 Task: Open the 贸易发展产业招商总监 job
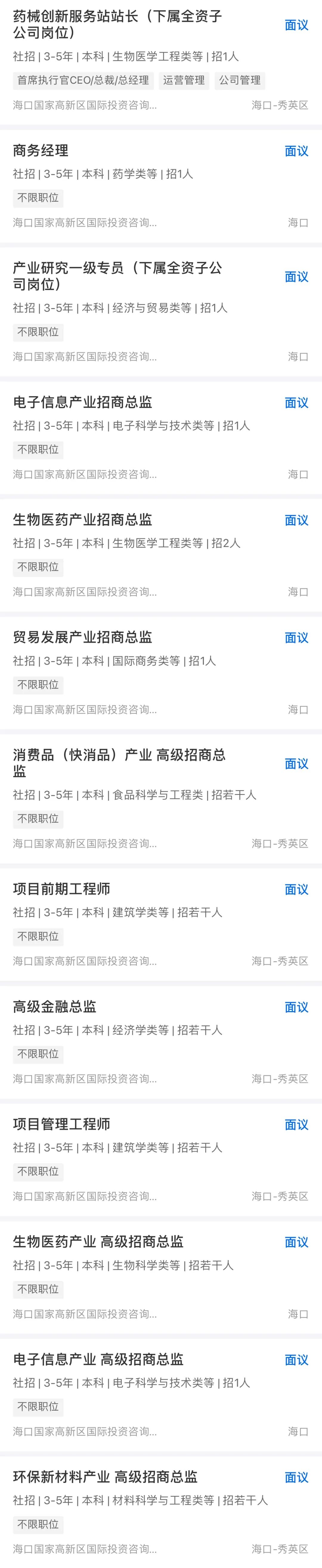83,637
